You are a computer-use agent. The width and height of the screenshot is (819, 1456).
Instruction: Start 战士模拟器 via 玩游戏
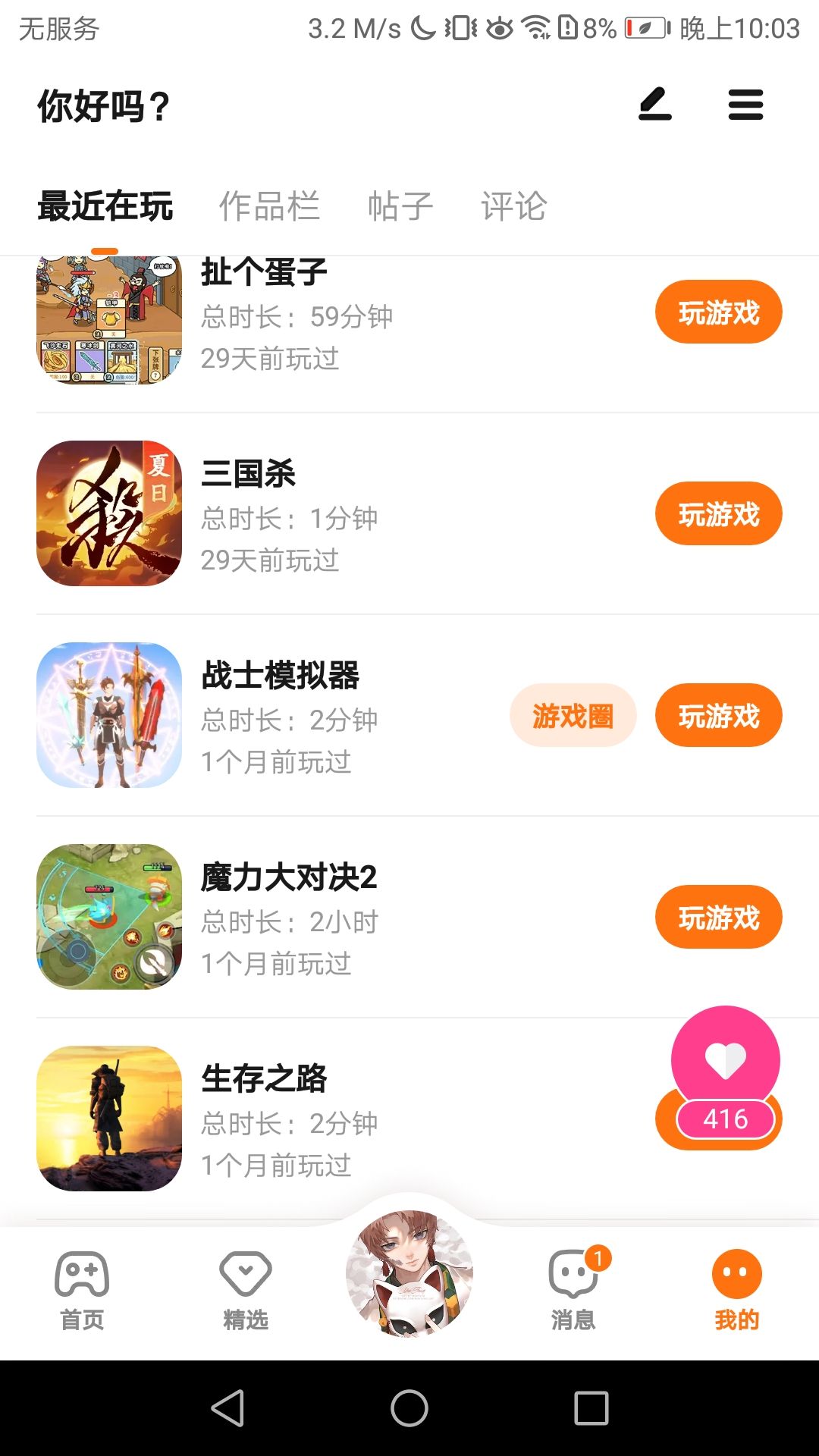(718, 716)
